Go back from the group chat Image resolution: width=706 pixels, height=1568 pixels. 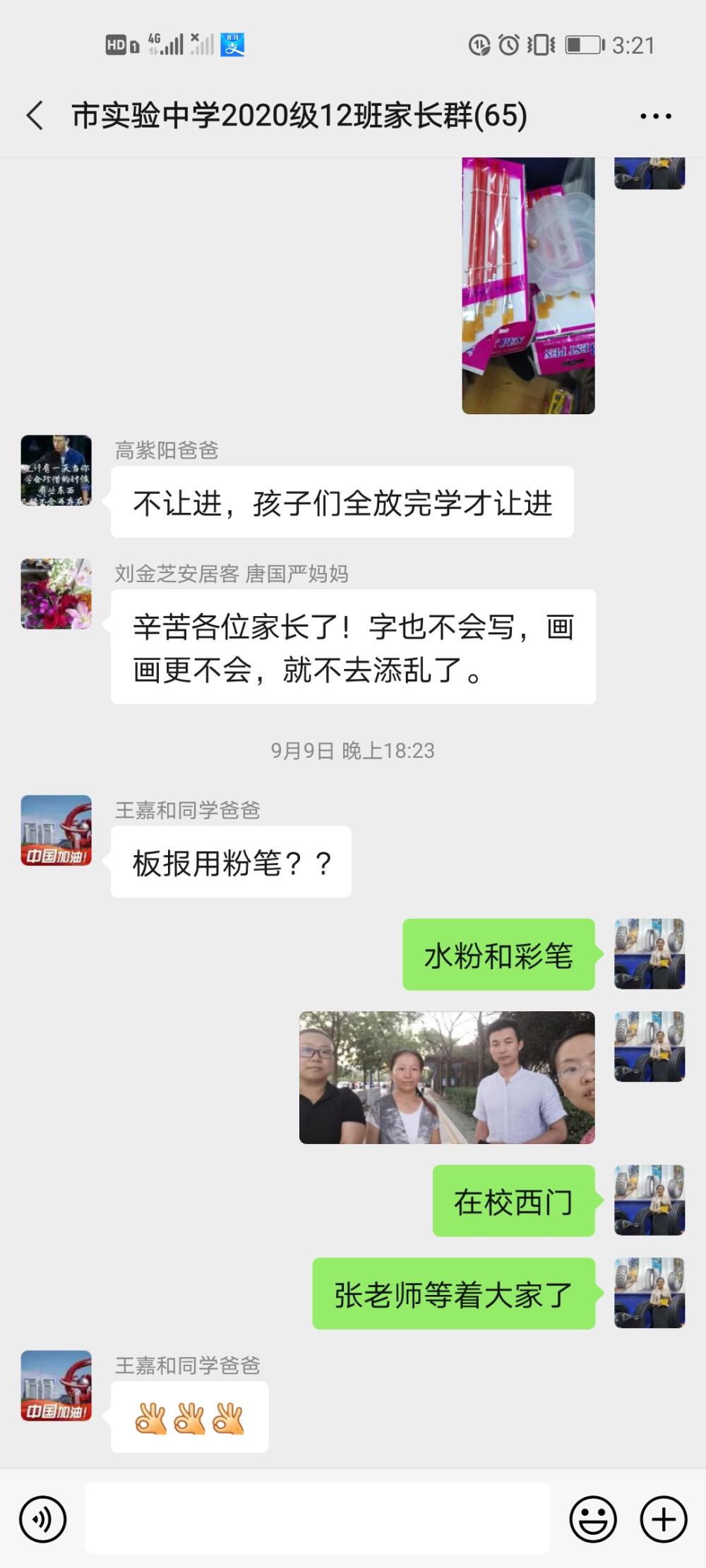[35, 116]
